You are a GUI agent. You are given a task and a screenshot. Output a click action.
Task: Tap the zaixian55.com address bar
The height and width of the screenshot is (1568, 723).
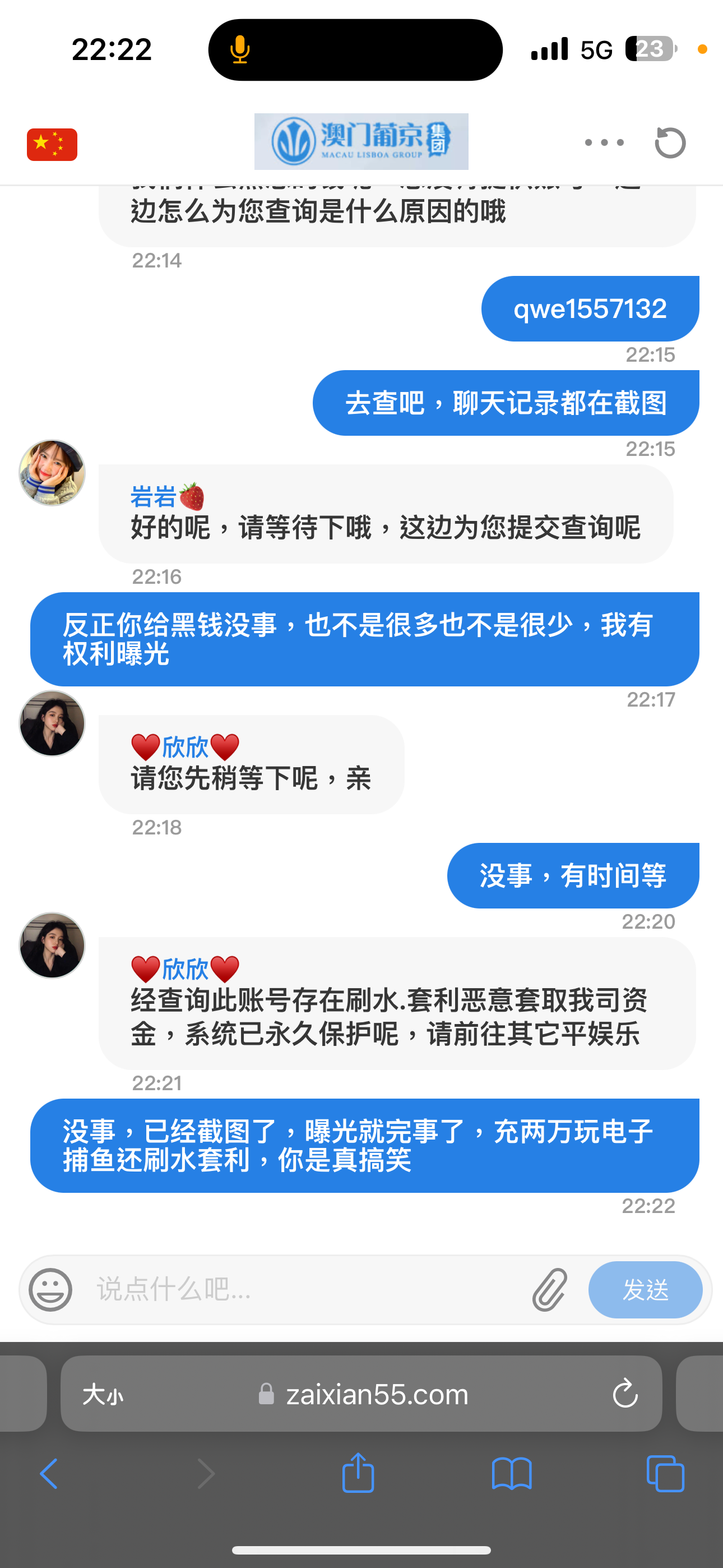coord(376,1394)
